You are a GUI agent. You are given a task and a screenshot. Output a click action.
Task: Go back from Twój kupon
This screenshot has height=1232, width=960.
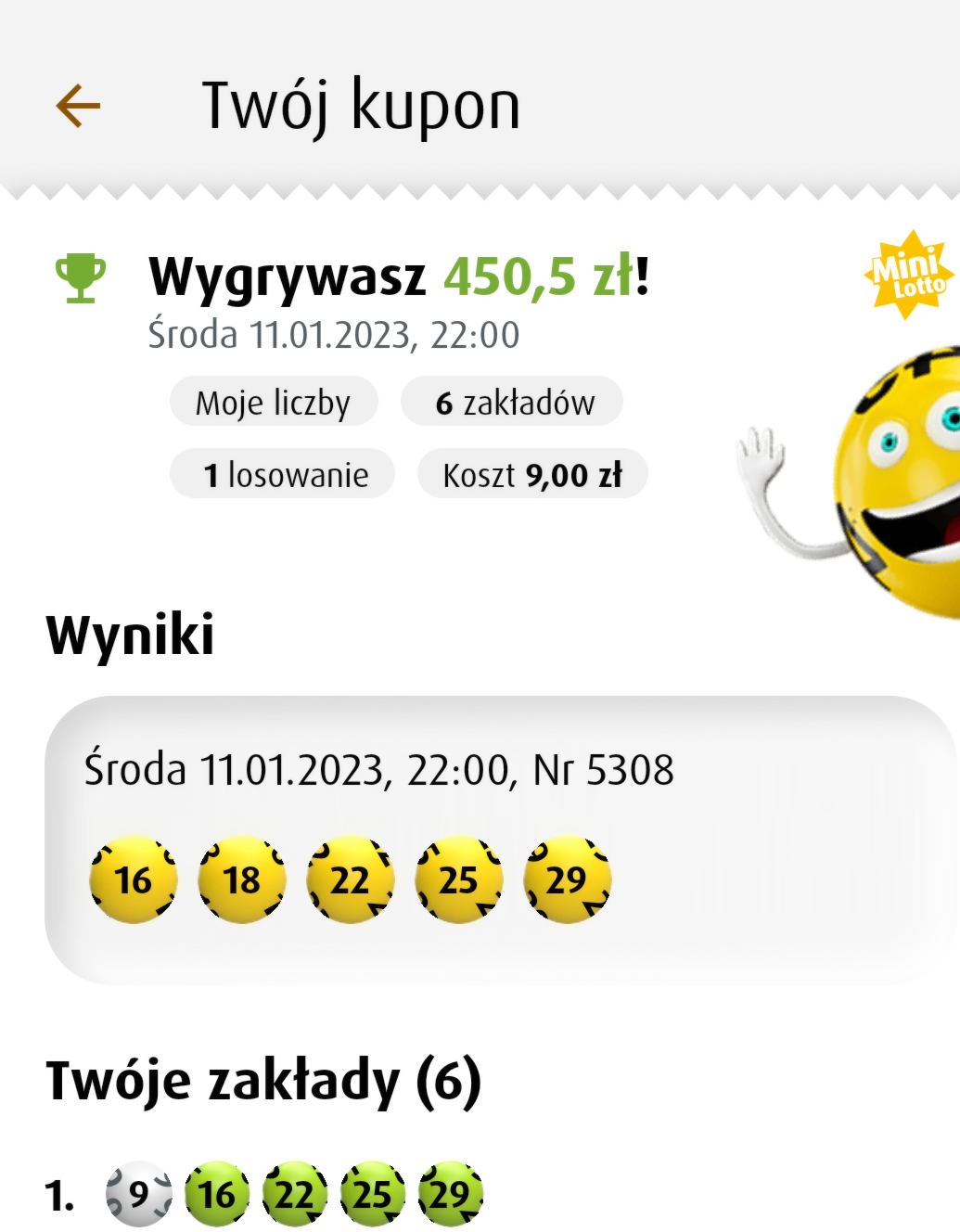pos(78,106)
